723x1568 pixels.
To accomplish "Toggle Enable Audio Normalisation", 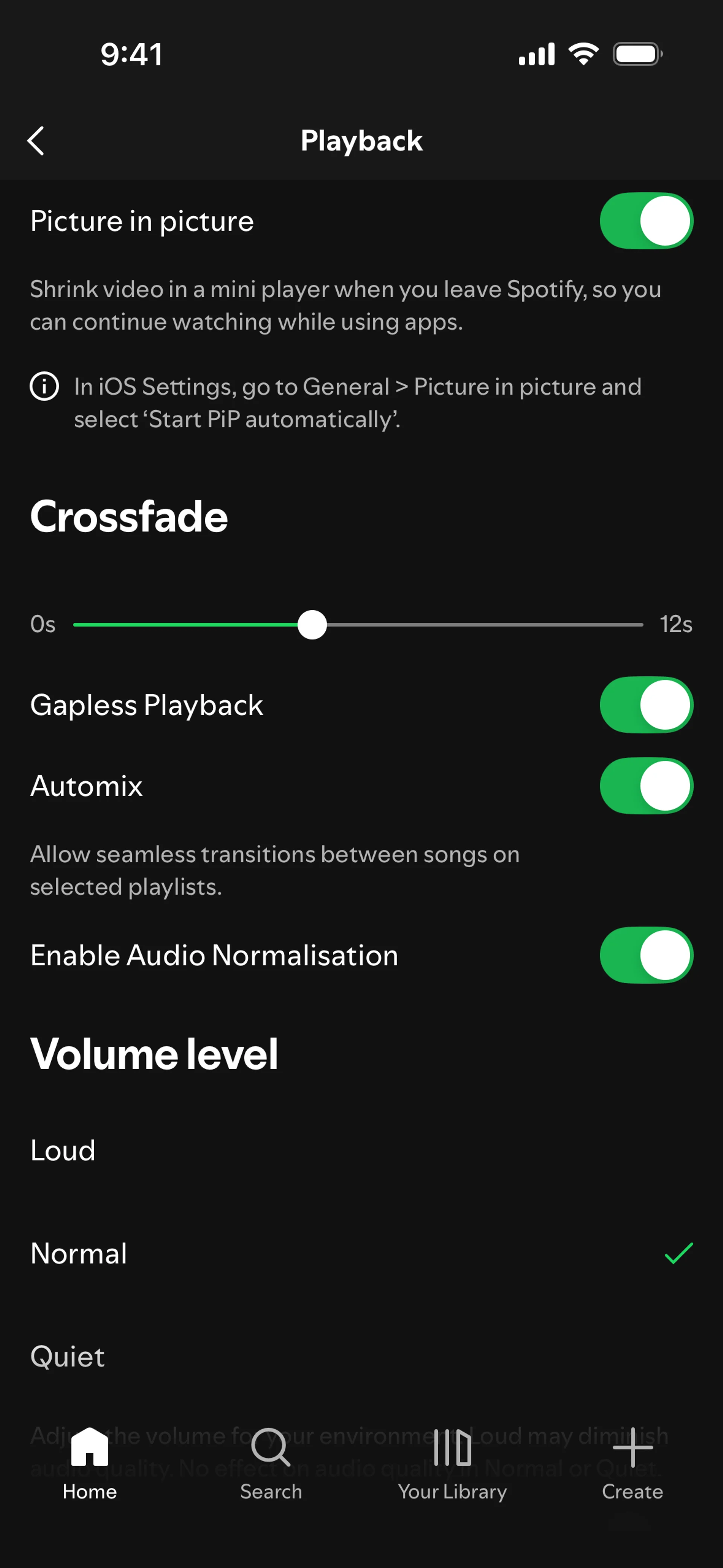I will [646, 955].
